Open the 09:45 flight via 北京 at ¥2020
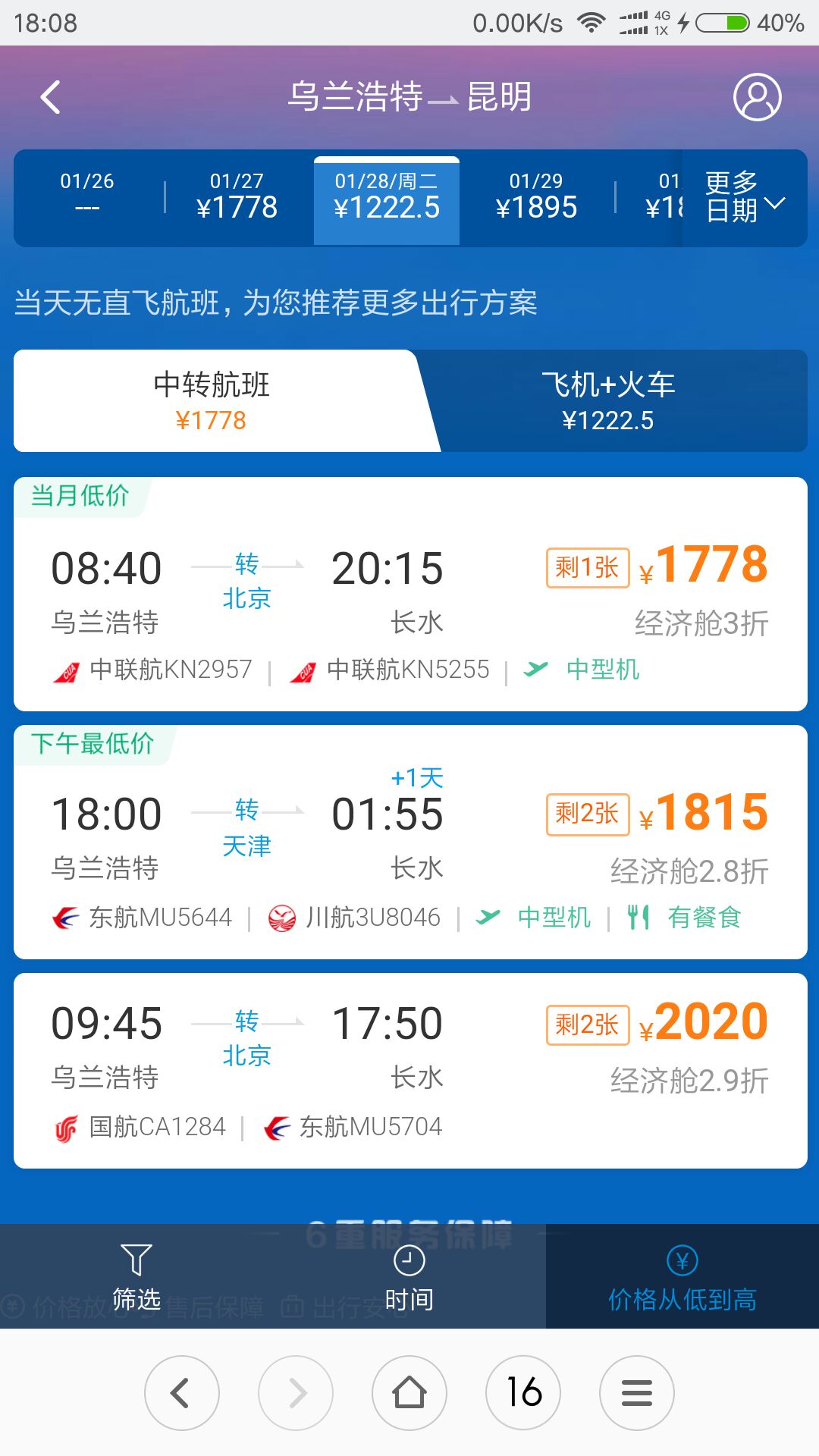Screen dimensions: 819x1456 click(410, 1071)
